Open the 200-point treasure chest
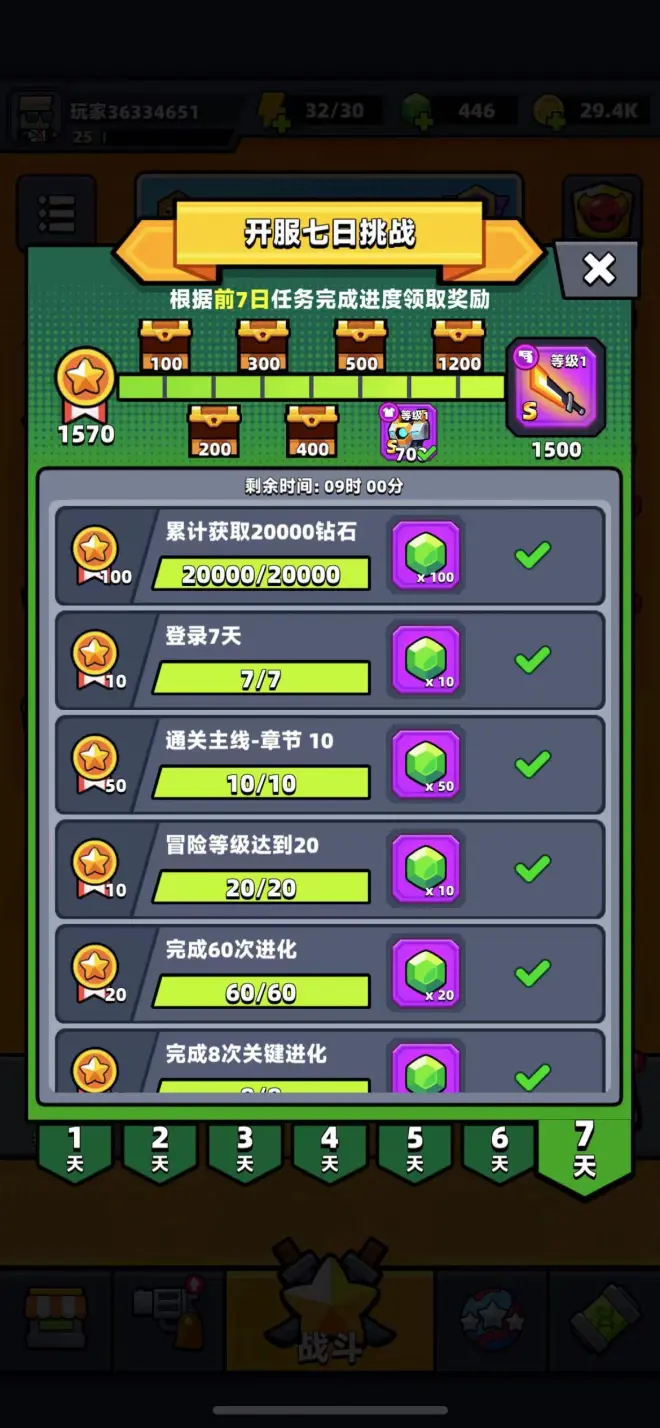The height and width of the screenshot is (1428, 660). tap(215, 431)
